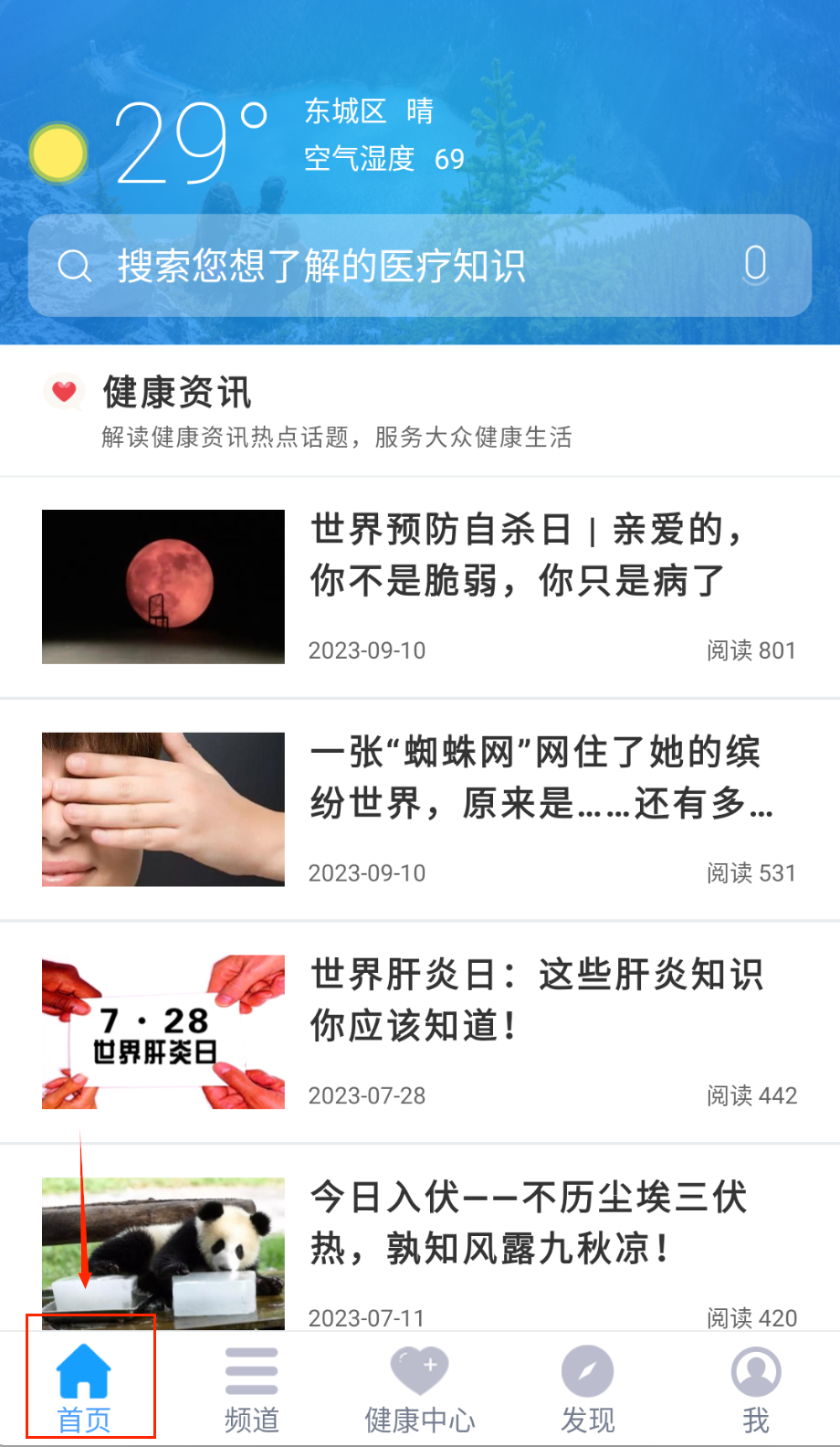Start voice search with the microphone icon
The width and height of the screenshot is (840, 1447).
[x=755, y=265]
